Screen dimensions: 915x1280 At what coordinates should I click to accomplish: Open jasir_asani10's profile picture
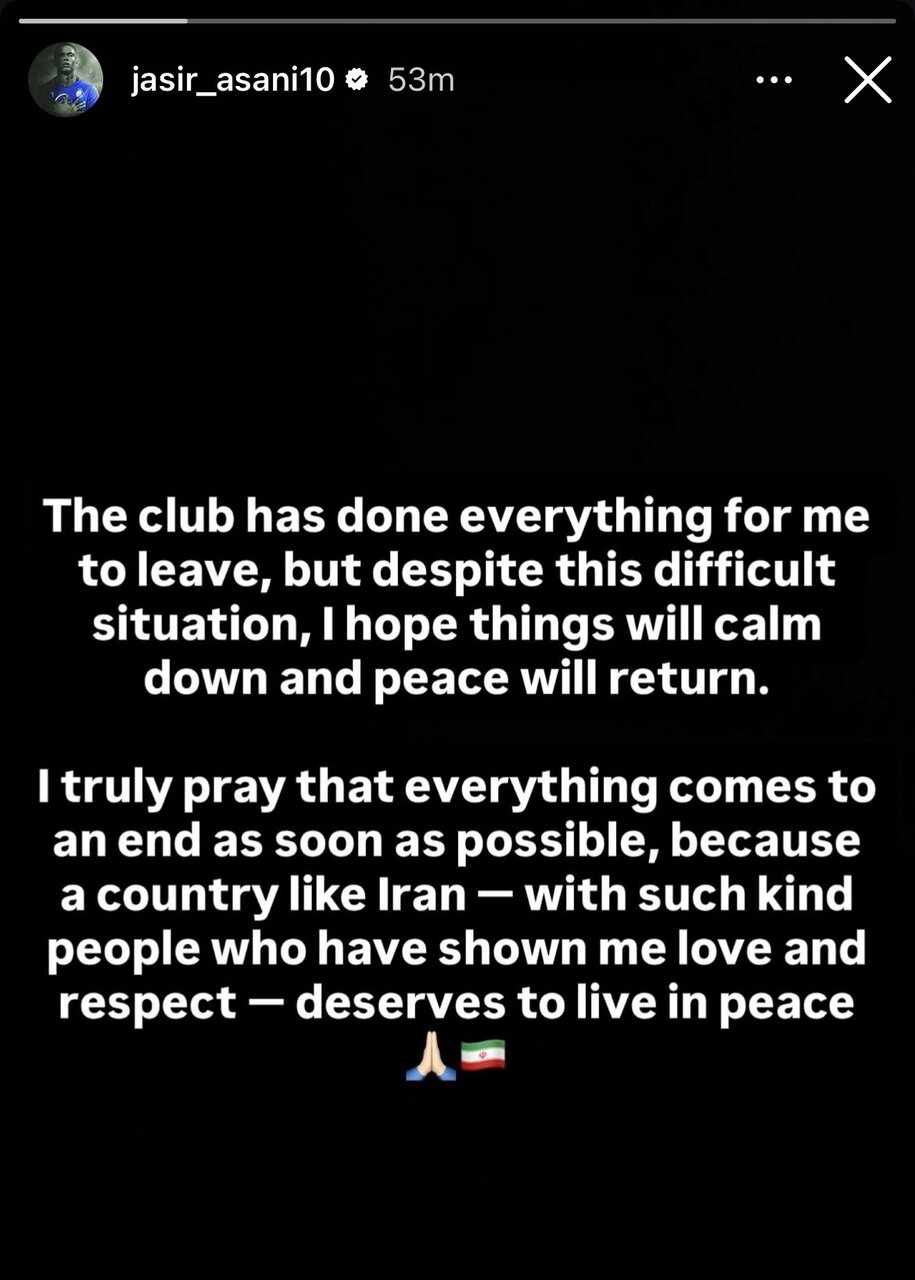[x=65, y=80]
